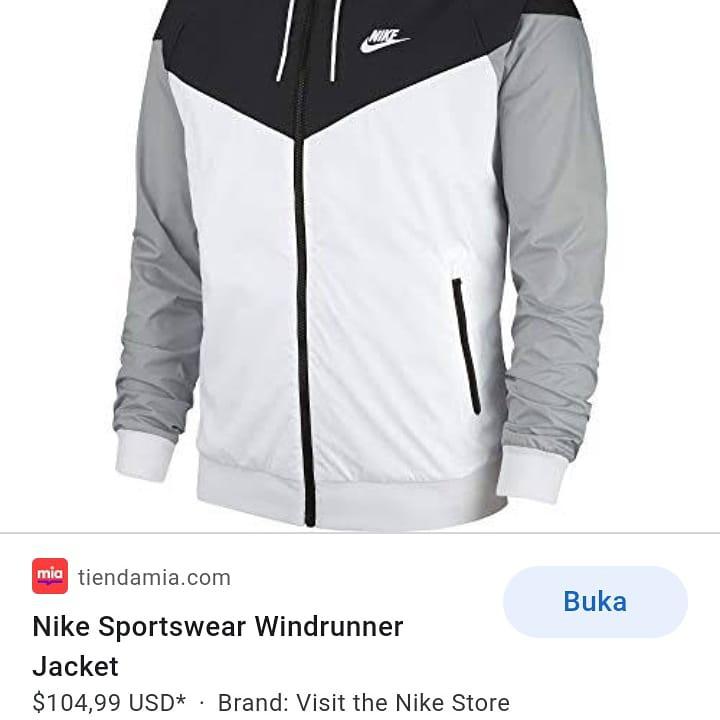Open the tiendamia.com source link
This screenshot has width=720, height=720.
tap(154, 577)
